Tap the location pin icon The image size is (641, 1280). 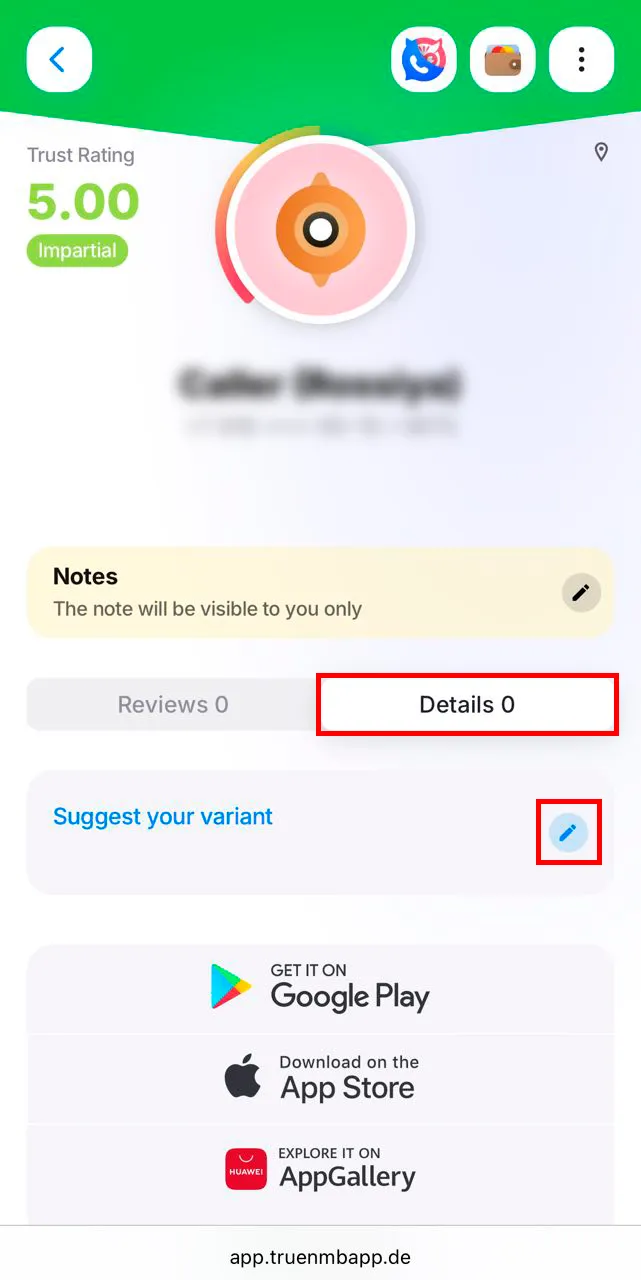[601, 152]
